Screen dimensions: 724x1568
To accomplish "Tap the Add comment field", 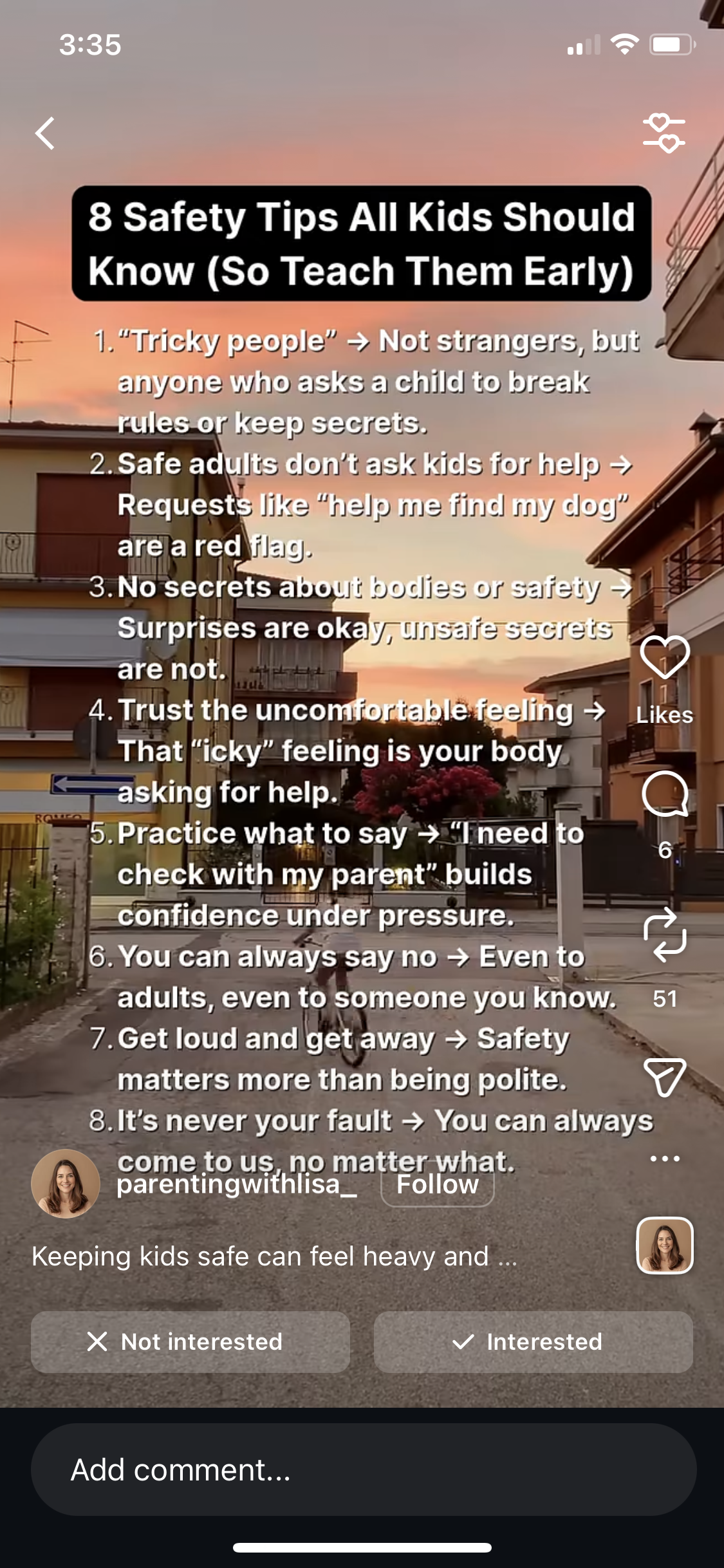I will click(x=363, y=1470).
